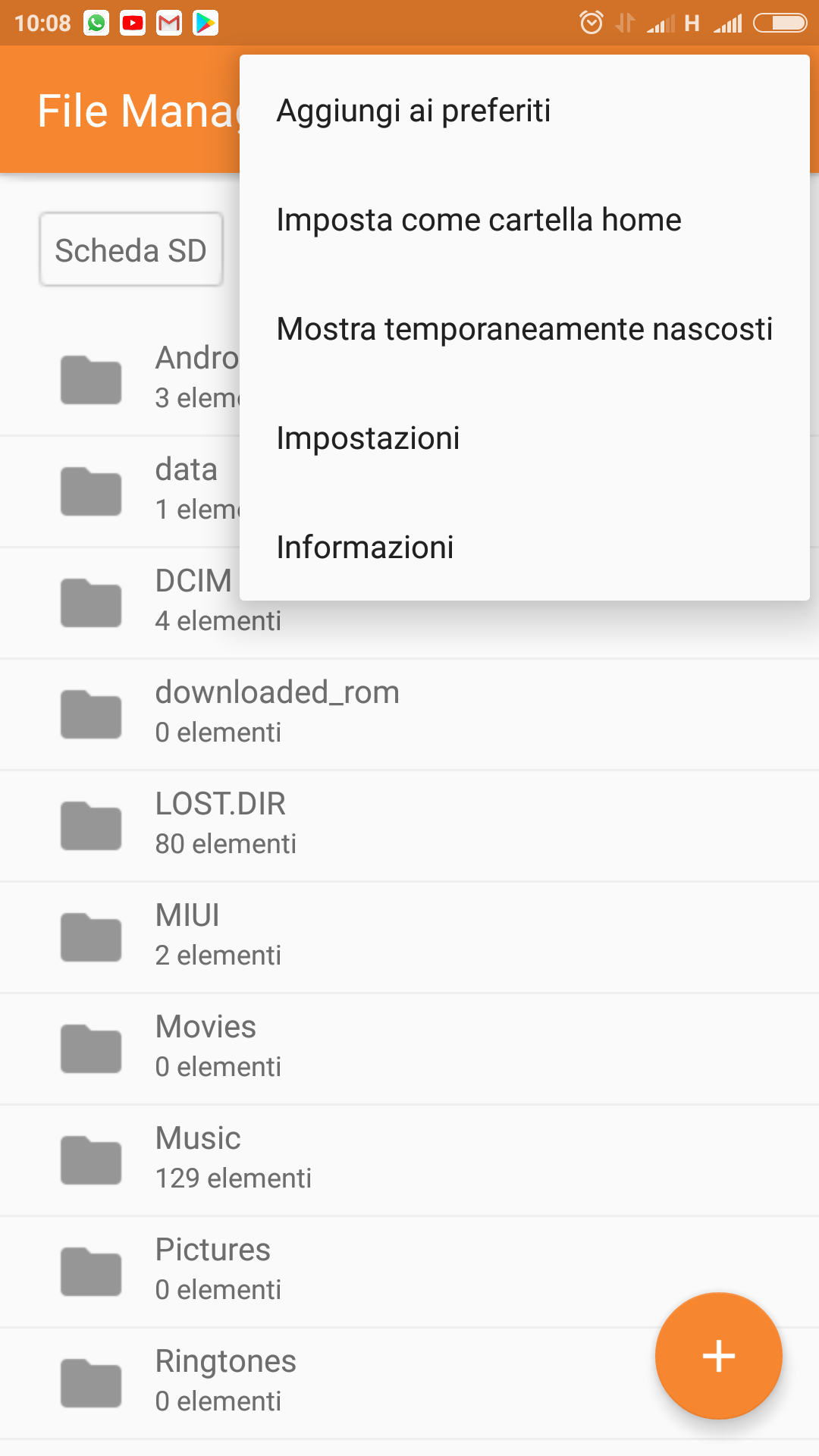The height and width of the screenshot is (1456, 819).
Task: Open the Movies folder
Action: [409, 1049]
